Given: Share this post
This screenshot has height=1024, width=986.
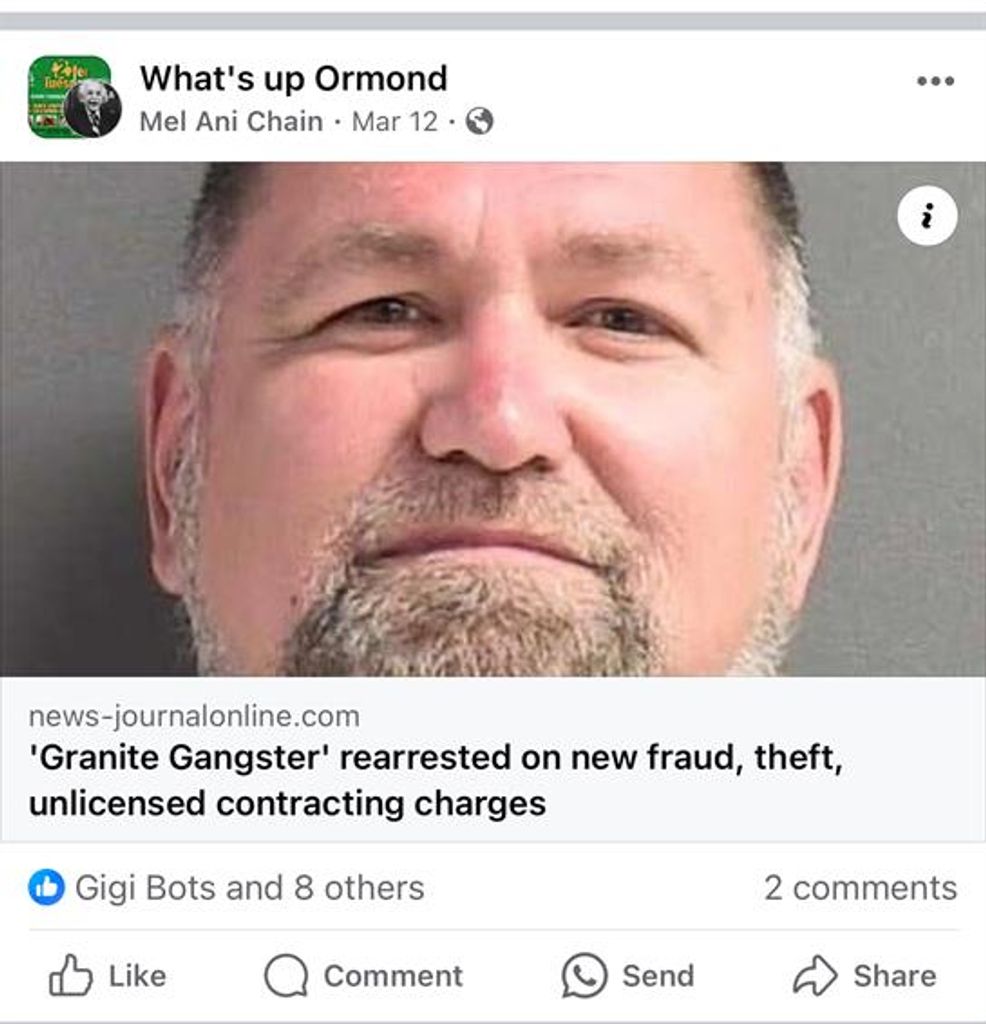Looking at the screenshot, I should pyautogui.click(x=865, y=976).
